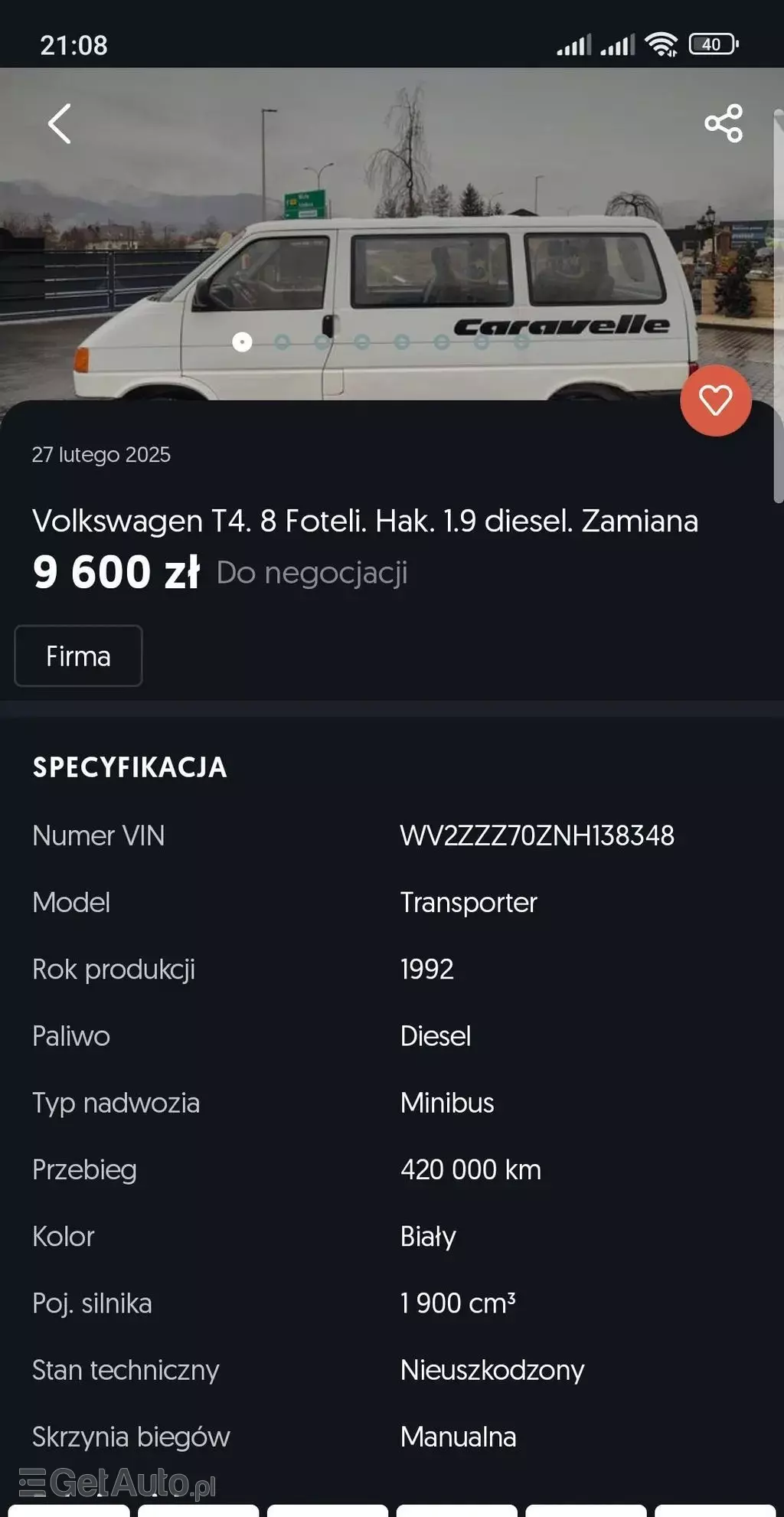This screenshot has width=784, height=1517.
Task: Select the third photo carousel dot
Action: coord(322,342)
